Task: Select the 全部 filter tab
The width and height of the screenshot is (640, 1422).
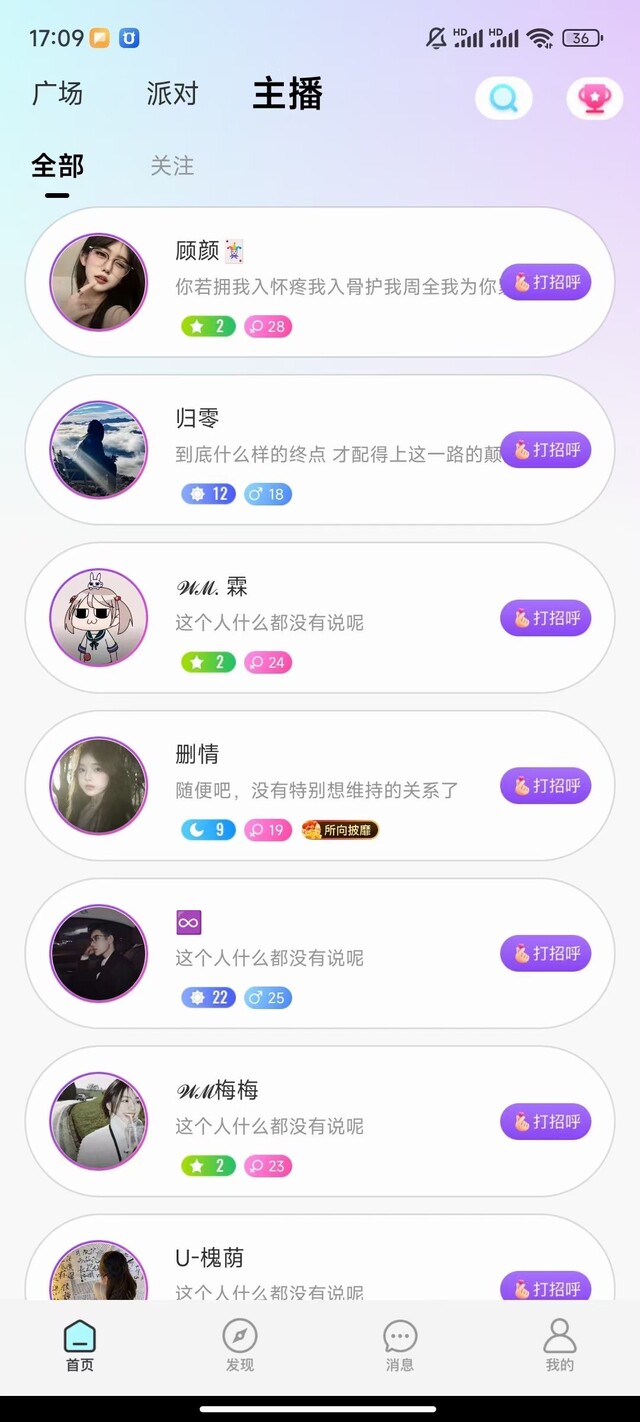Action: point(57,166)
